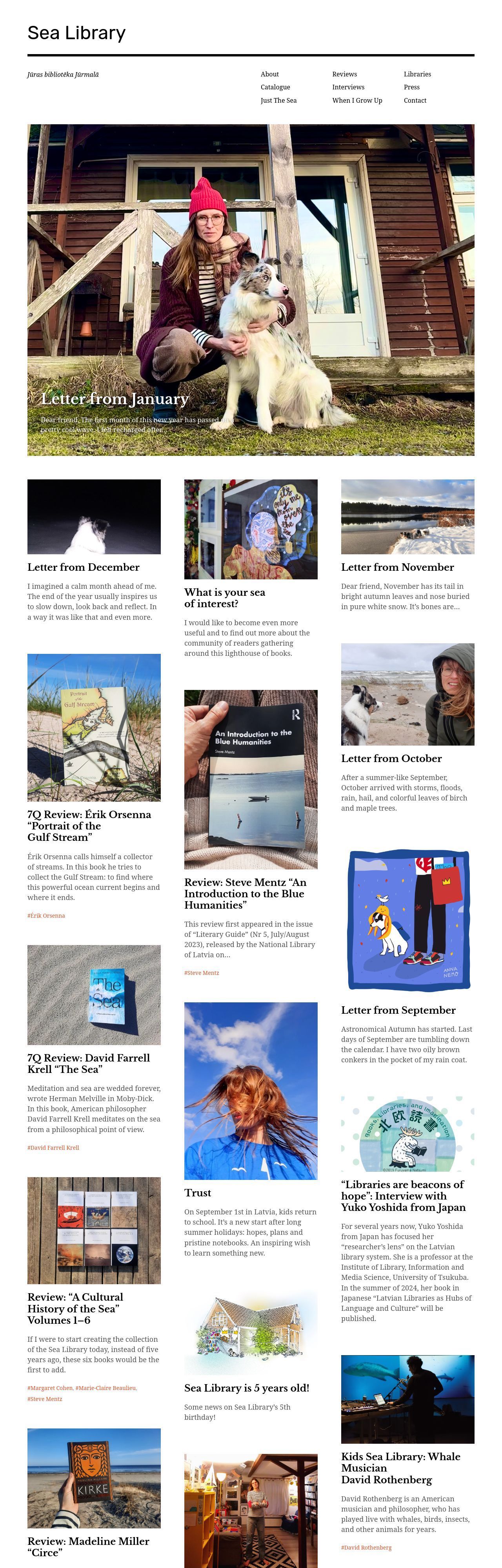Open the Letter from January feature
502x1568 pixels.
[115, 399]
